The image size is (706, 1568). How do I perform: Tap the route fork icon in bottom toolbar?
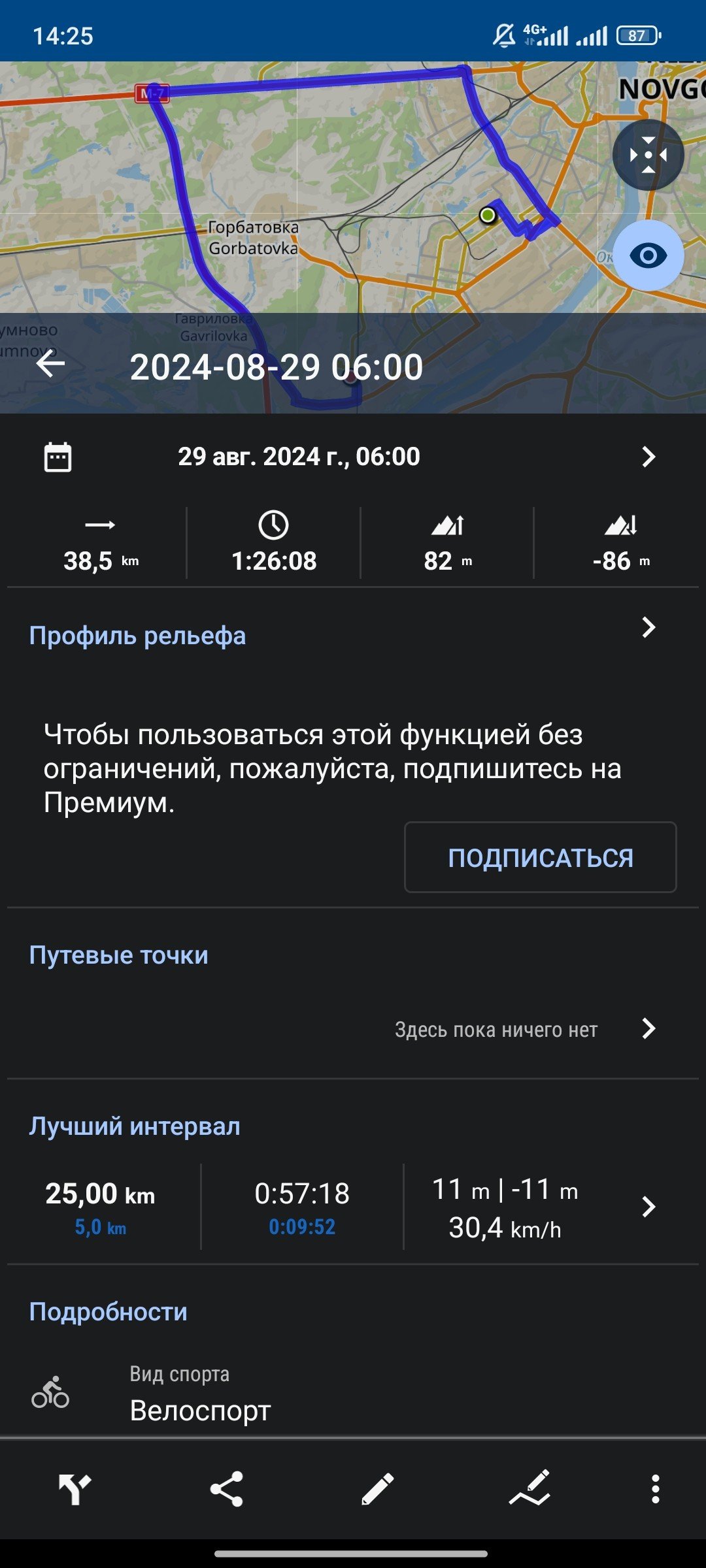(x=75, y=1489)
